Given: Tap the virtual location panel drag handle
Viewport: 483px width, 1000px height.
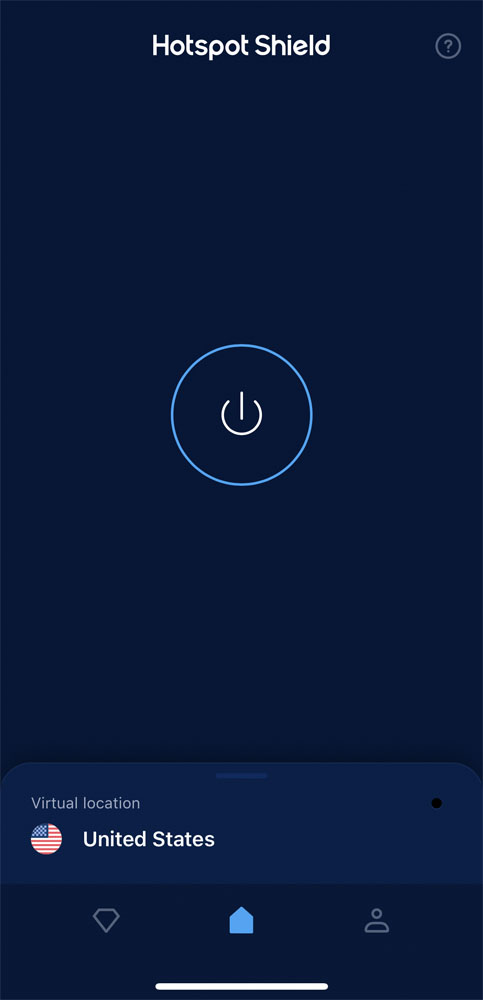Looking at the screenshot, I should [241, 776].
